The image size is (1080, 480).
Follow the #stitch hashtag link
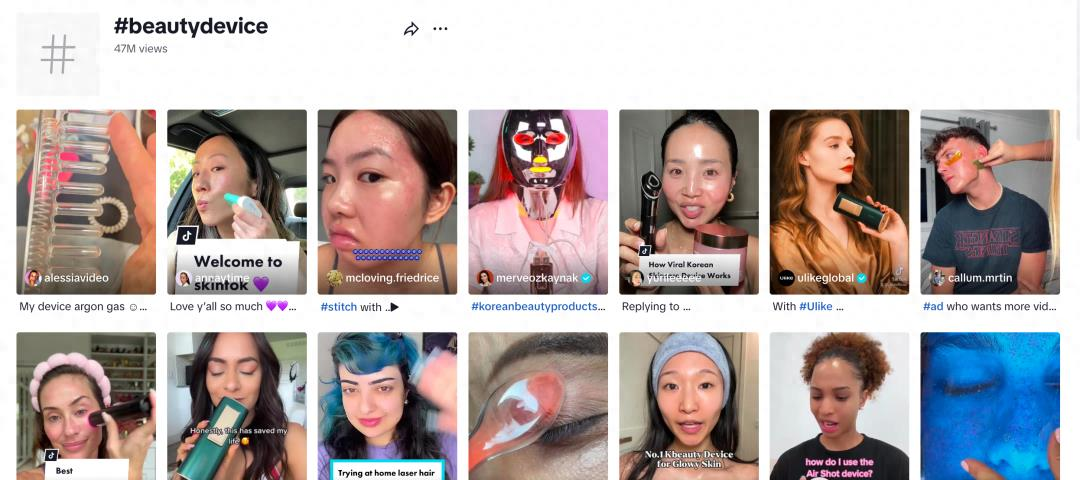point(338,307)
